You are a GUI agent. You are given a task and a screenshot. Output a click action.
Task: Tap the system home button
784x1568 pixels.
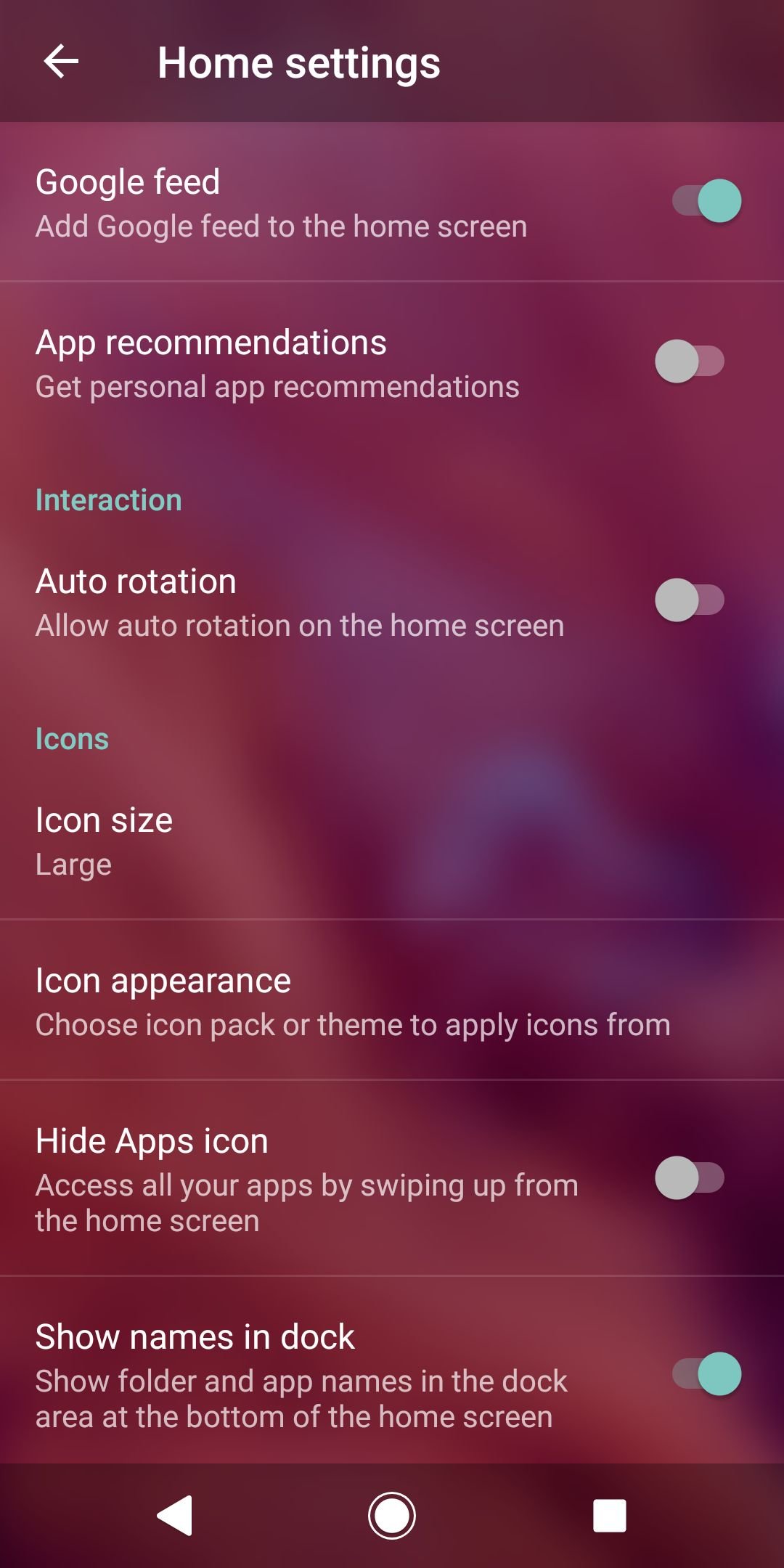[x=392, y=1516]
